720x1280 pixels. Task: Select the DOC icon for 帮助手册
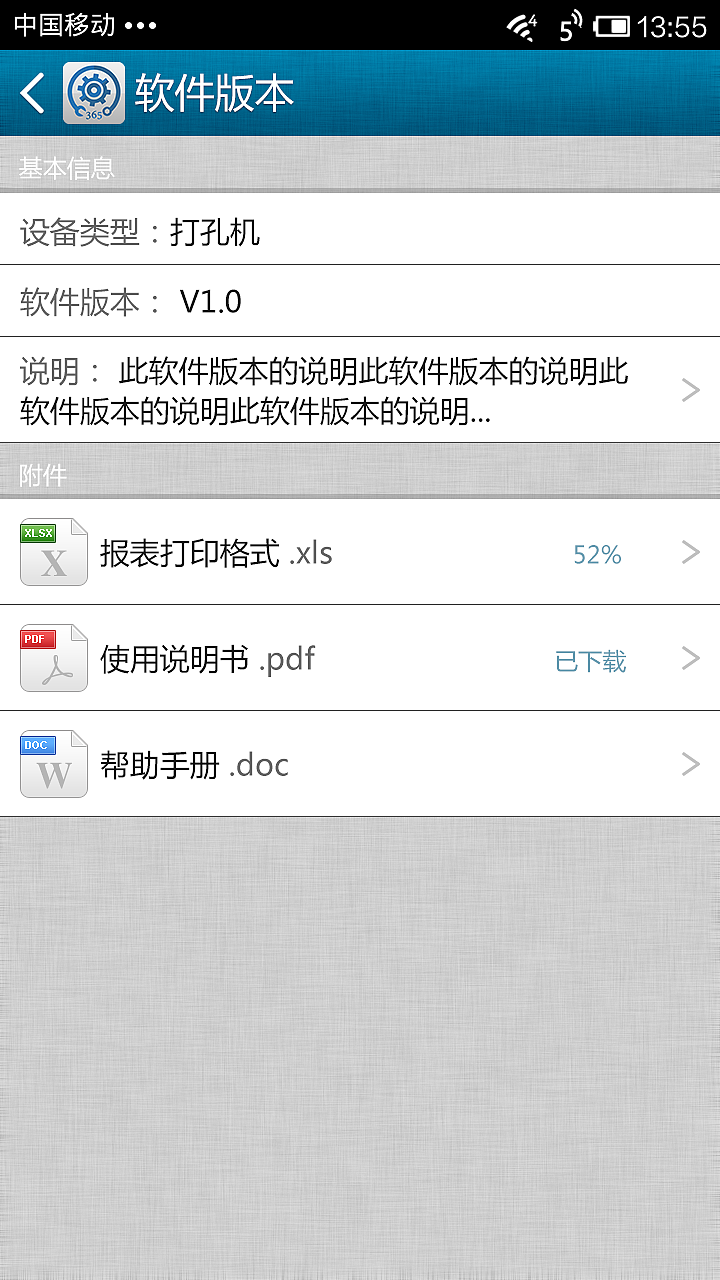point(53,763)
